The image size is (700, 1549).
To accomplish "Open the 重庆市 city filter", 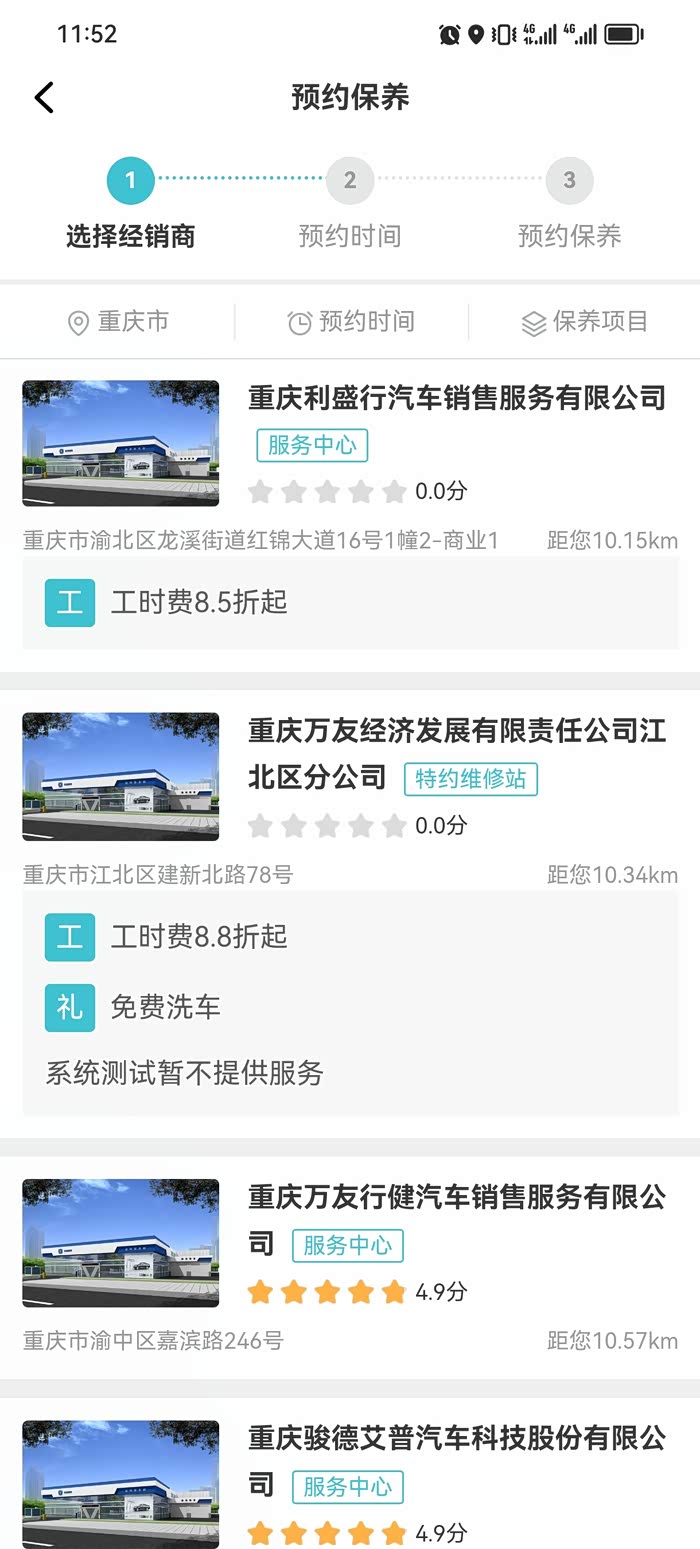I will [x=118, y=322].
